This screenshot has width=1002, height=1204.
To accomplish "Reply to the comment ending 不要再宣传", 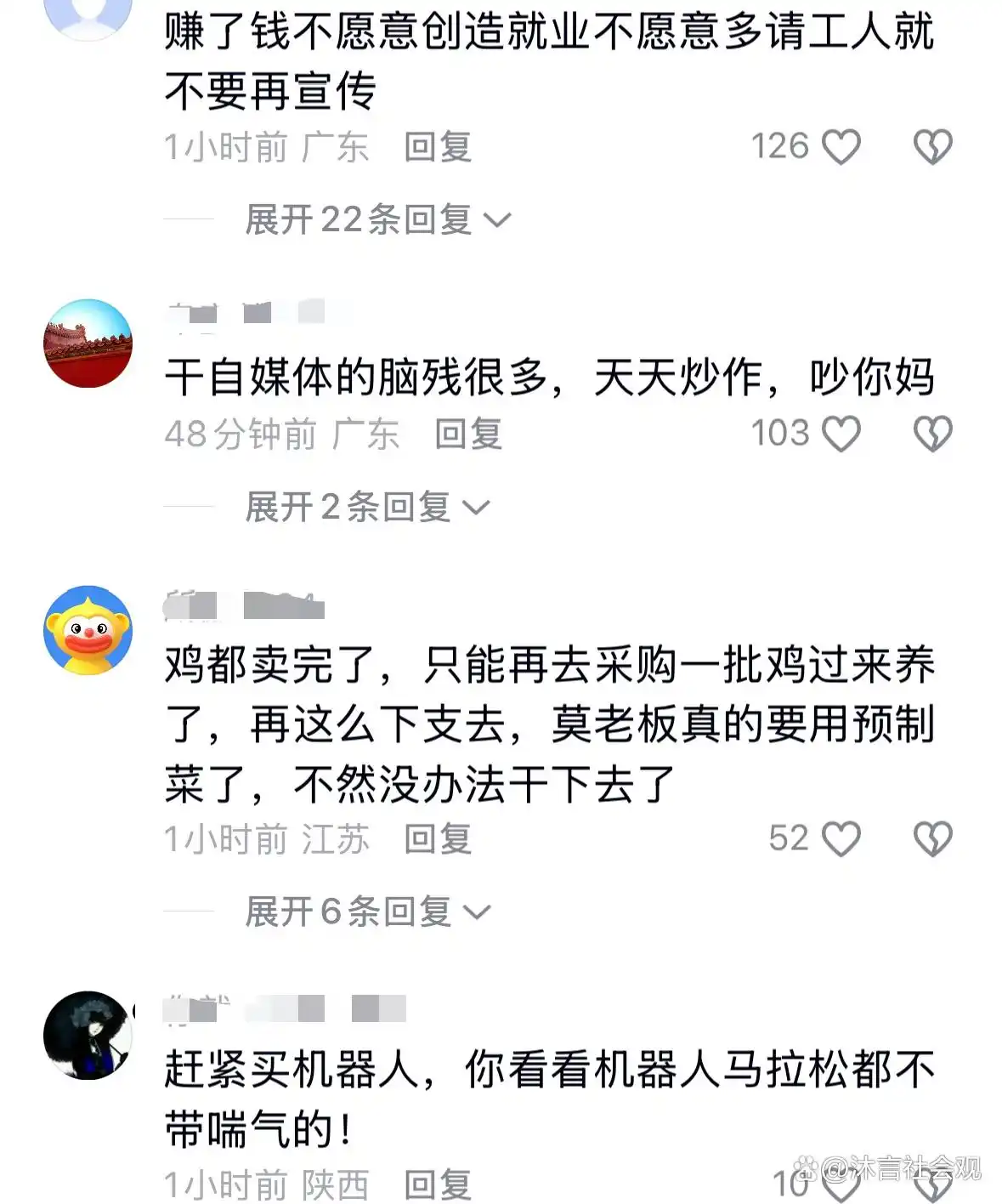I will coord(438,147).
